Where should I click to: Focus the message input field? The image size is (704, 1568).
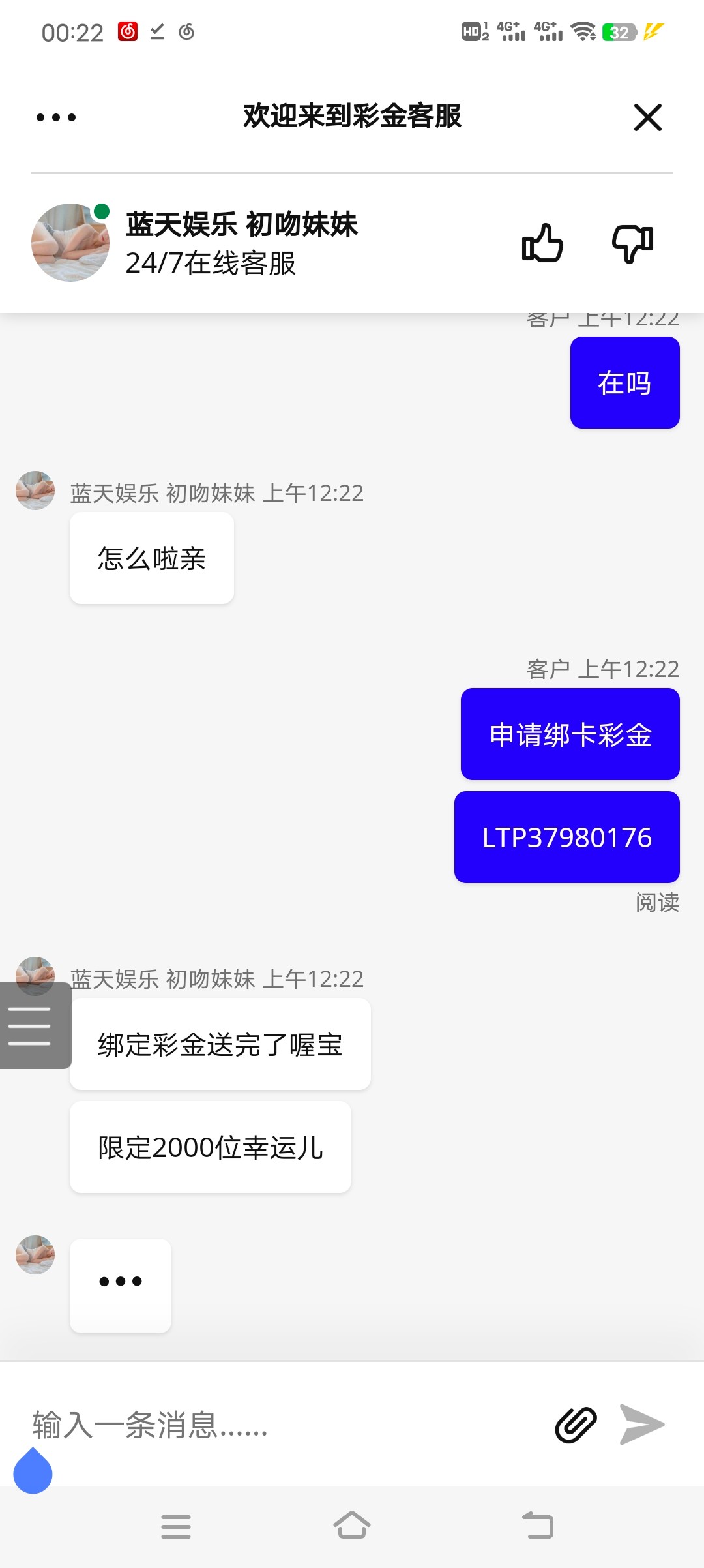tap(274, 1425)
